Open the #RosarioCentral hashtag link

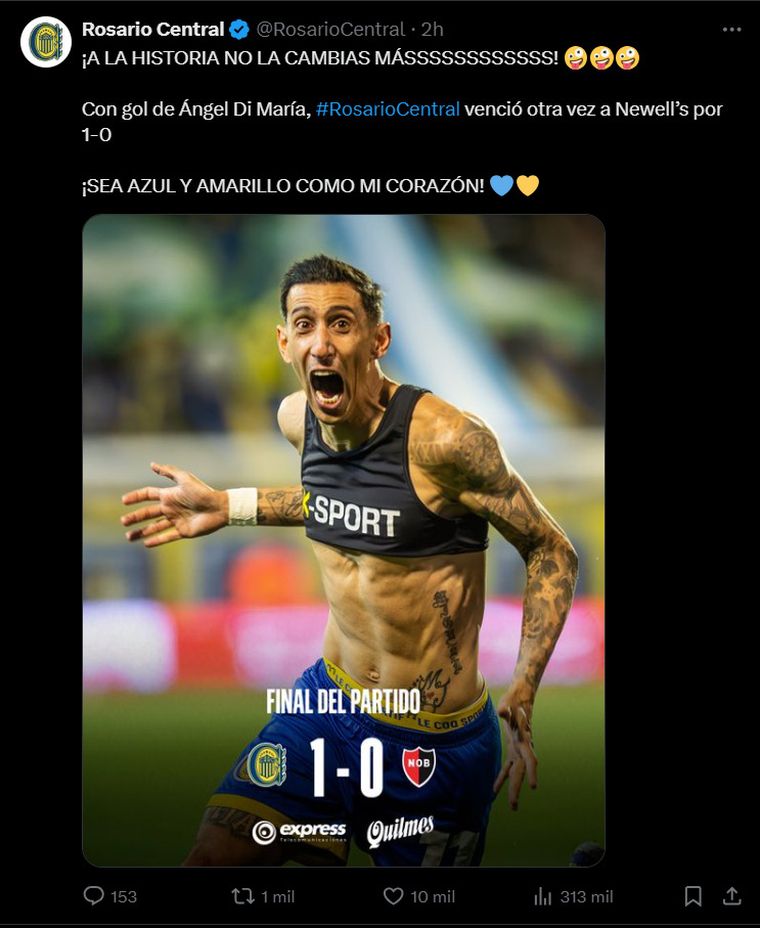coord(388,109)
